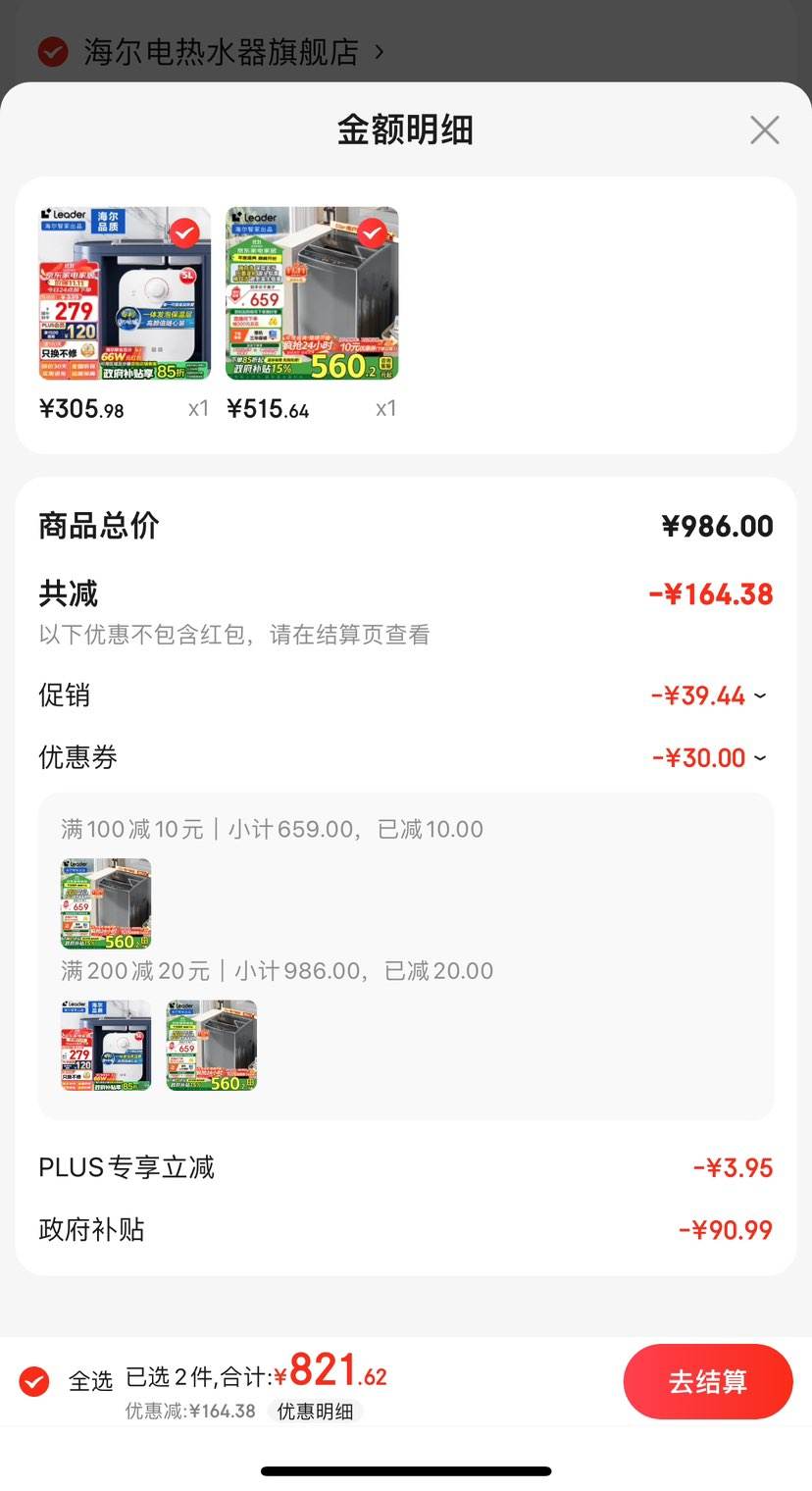Tap the red checkmark on the water heater

[183, 233]
